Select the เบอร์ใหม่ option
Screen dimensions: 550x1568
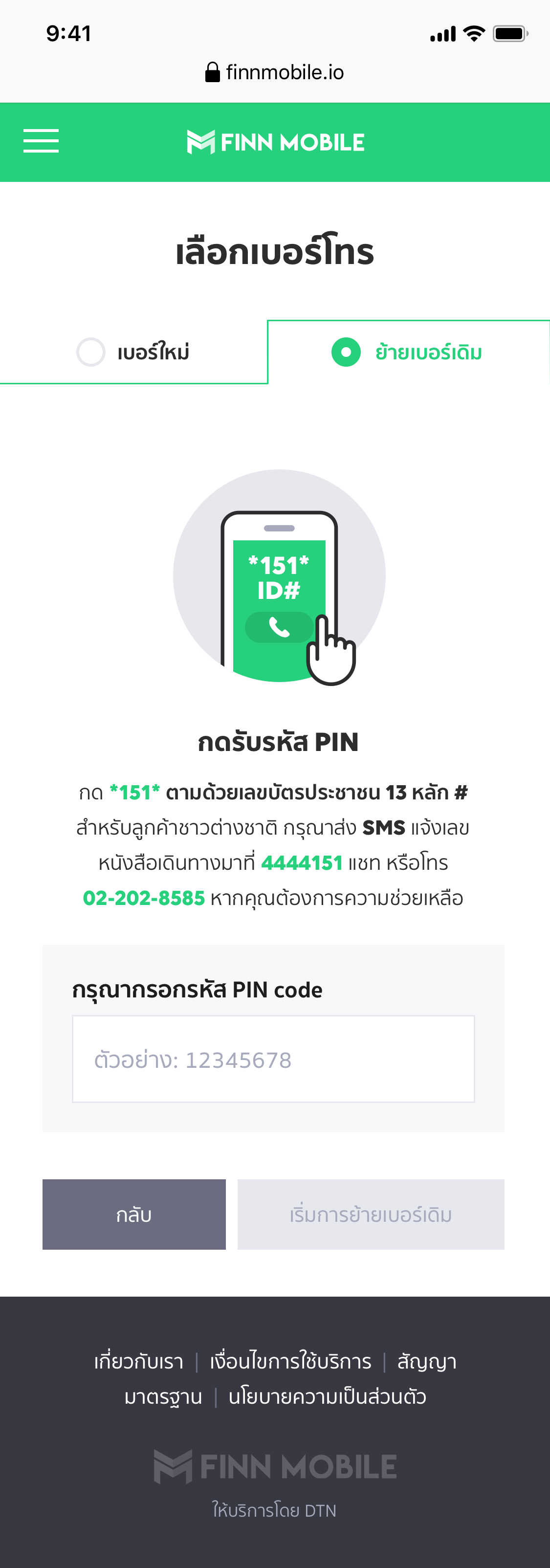[133, 352]
